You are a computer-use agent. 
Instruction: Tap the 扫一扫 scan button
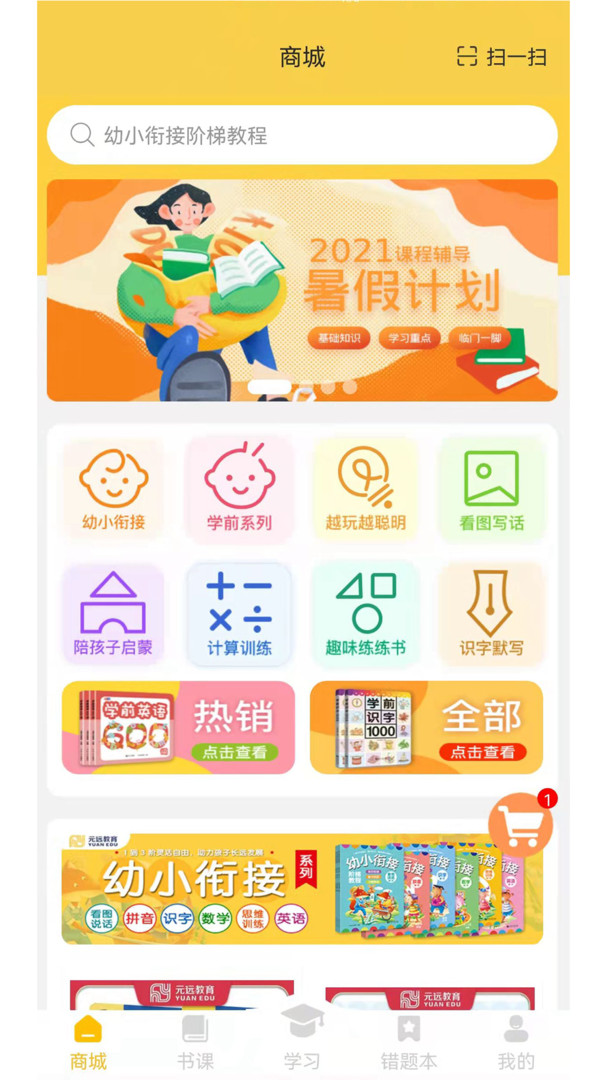[501, 57]
